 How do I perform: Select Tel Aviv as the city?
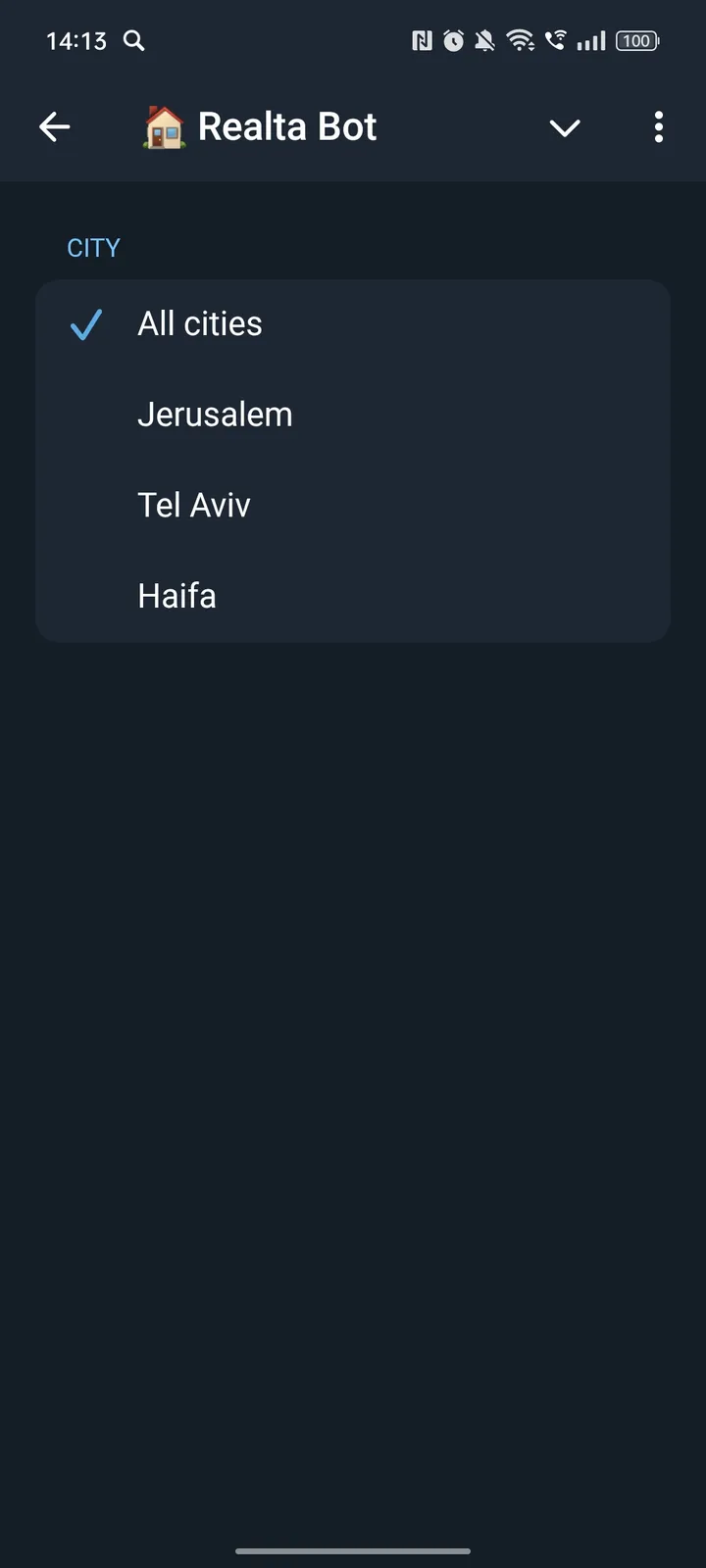coord(193,504)
